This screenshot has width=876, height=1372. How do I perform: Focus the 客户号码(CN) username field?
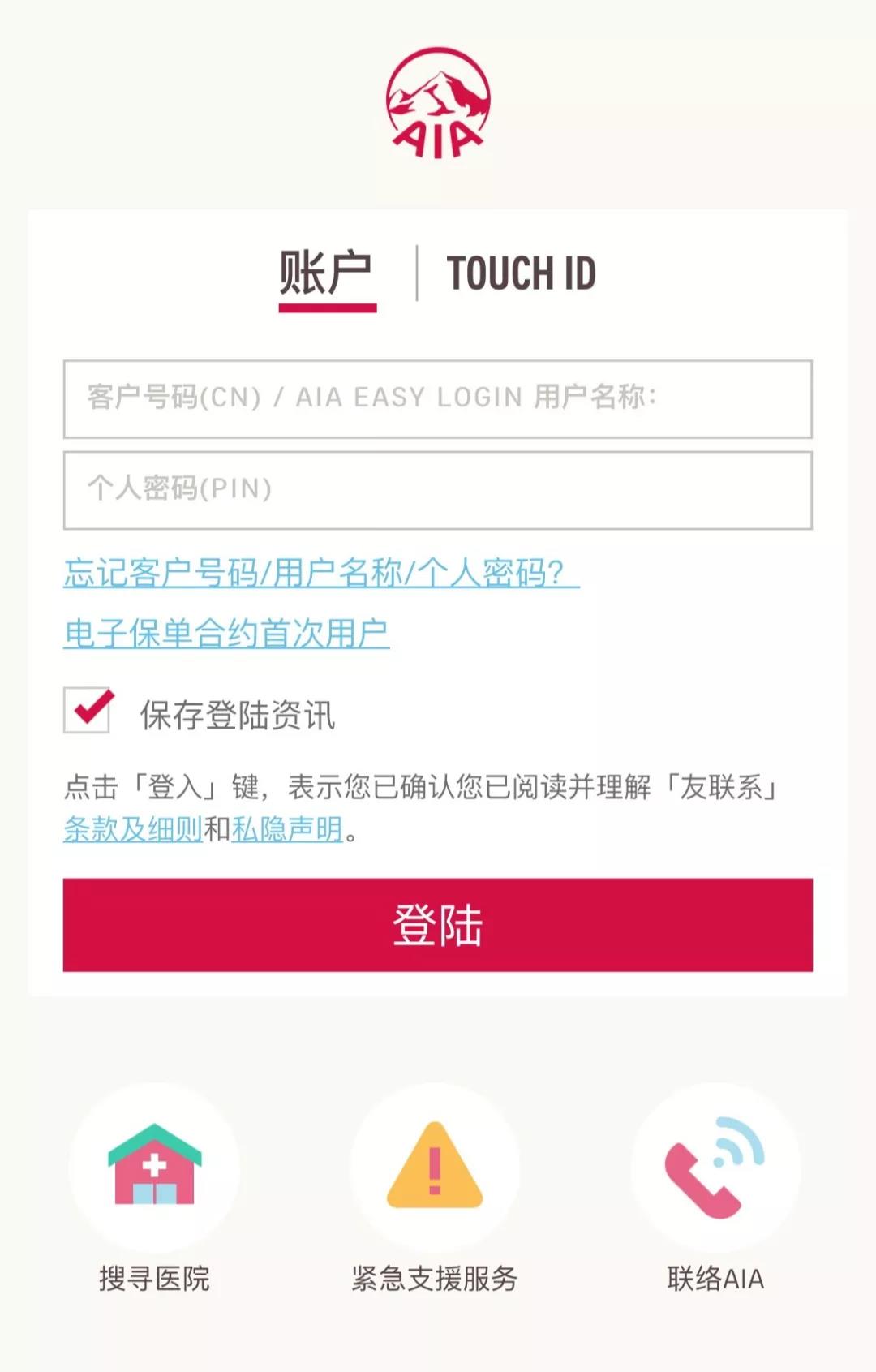[437, 398]
